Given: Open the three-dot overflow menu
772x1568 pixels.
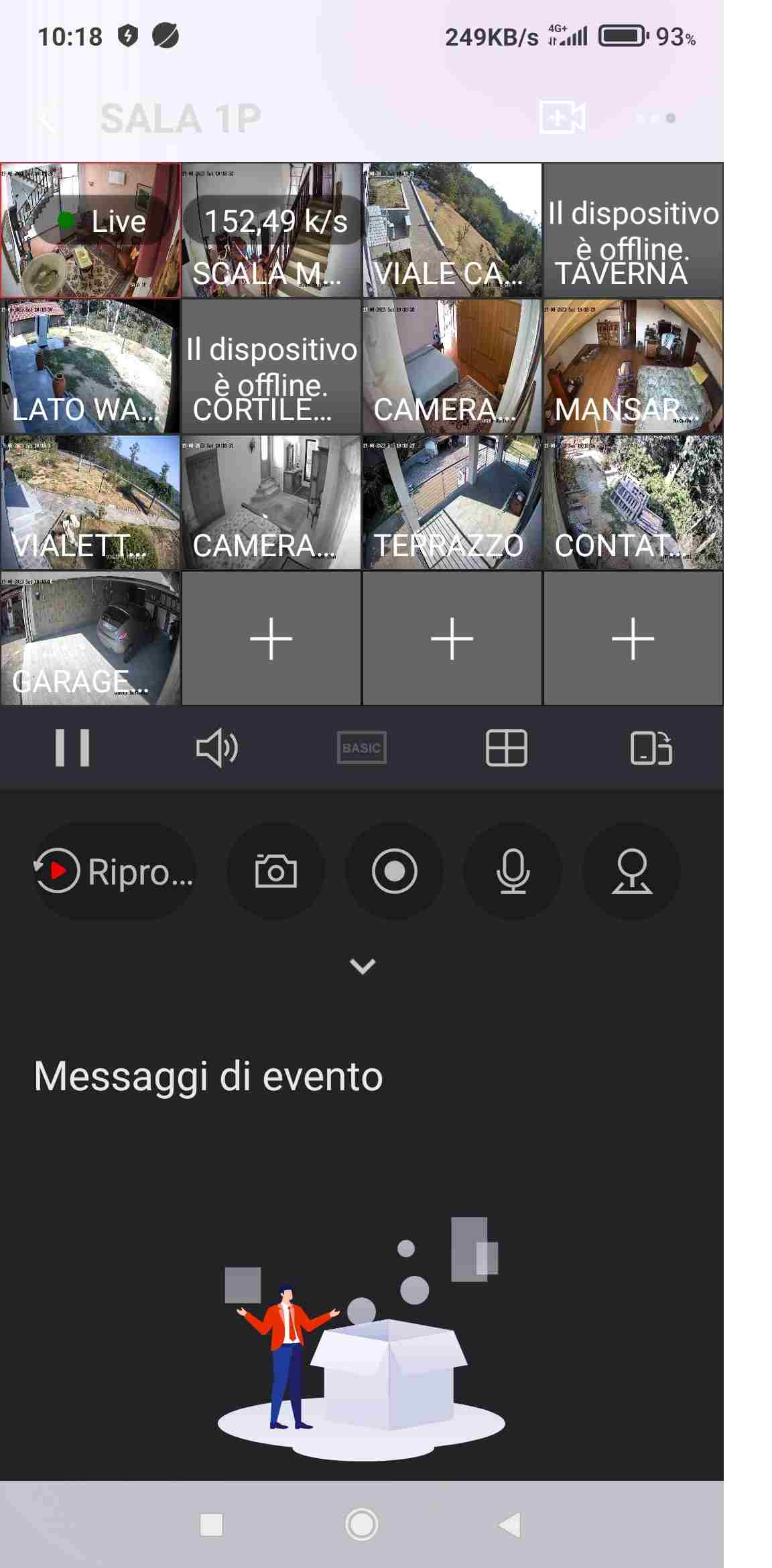Looking at the screenshot, I should click(x=655, y=119).
